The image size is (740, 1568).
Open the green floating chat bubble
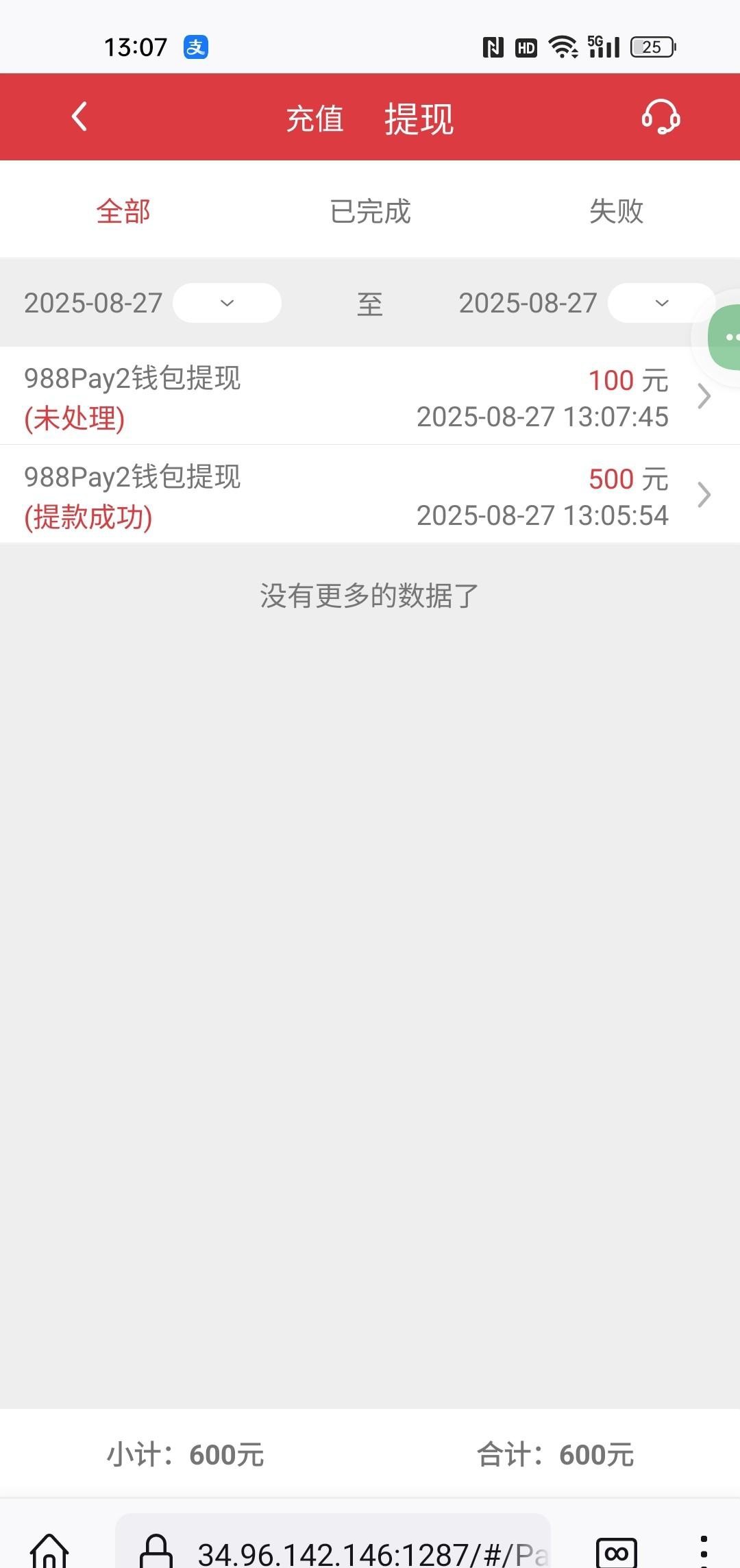click(x=728, y=337)
